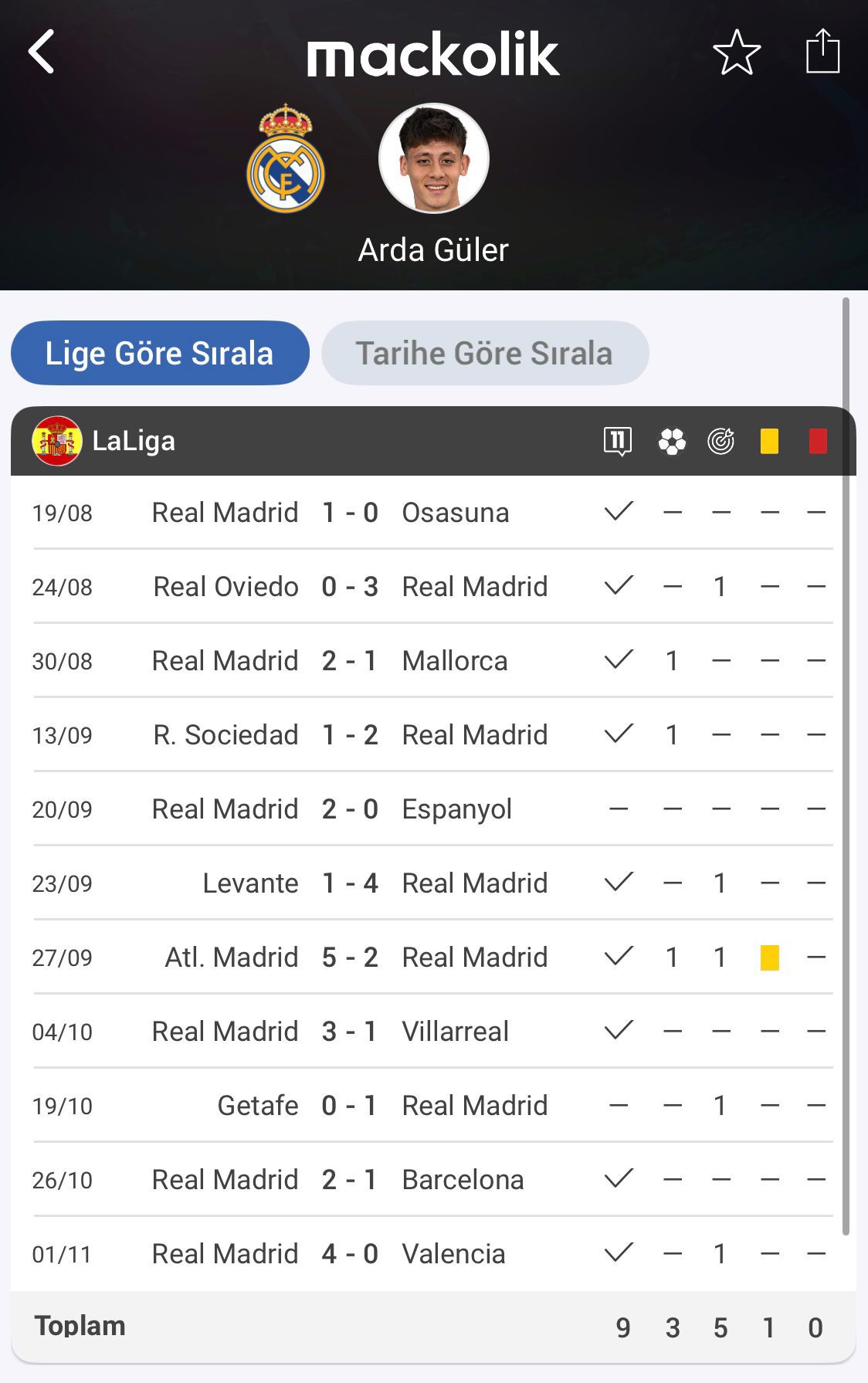Open the Real Madrid club crest

tap(286, 159)
